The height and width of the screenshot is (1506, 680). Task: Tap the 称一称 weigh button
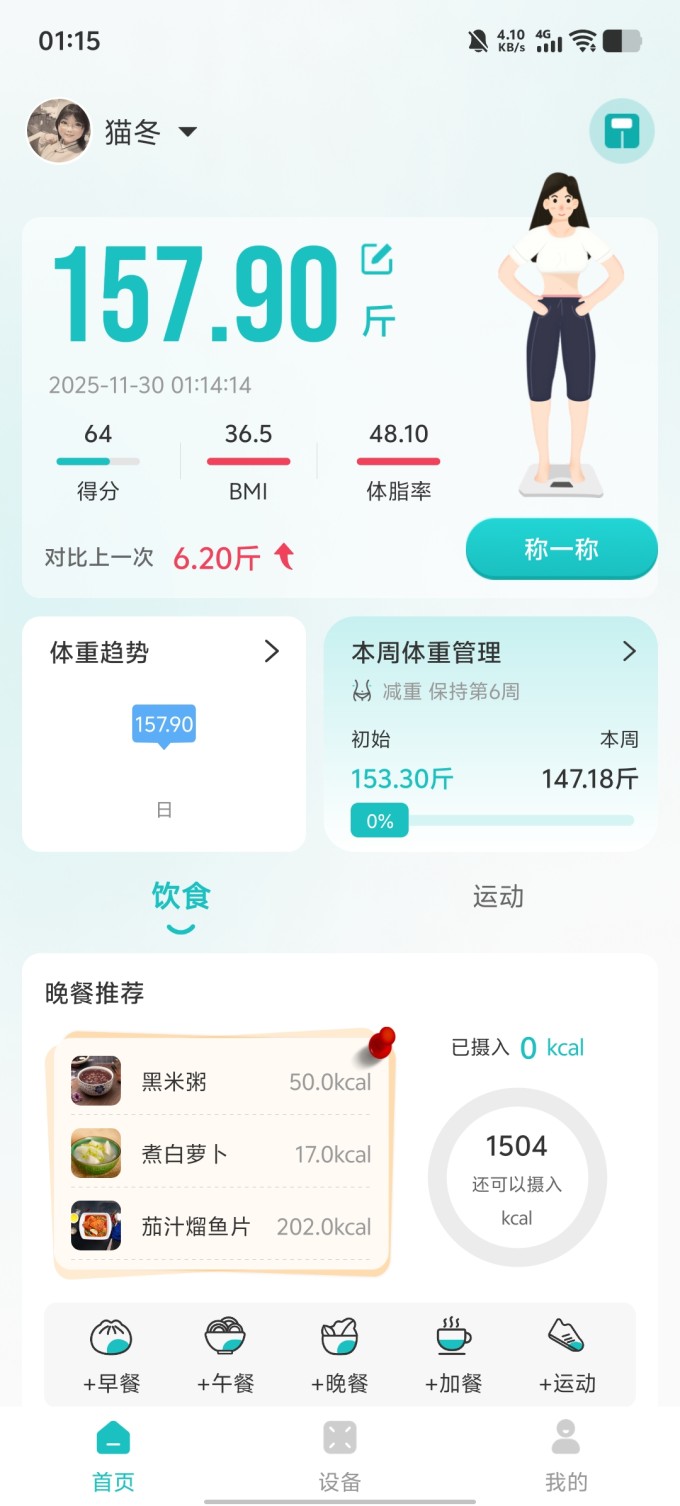tap(561, 548)
